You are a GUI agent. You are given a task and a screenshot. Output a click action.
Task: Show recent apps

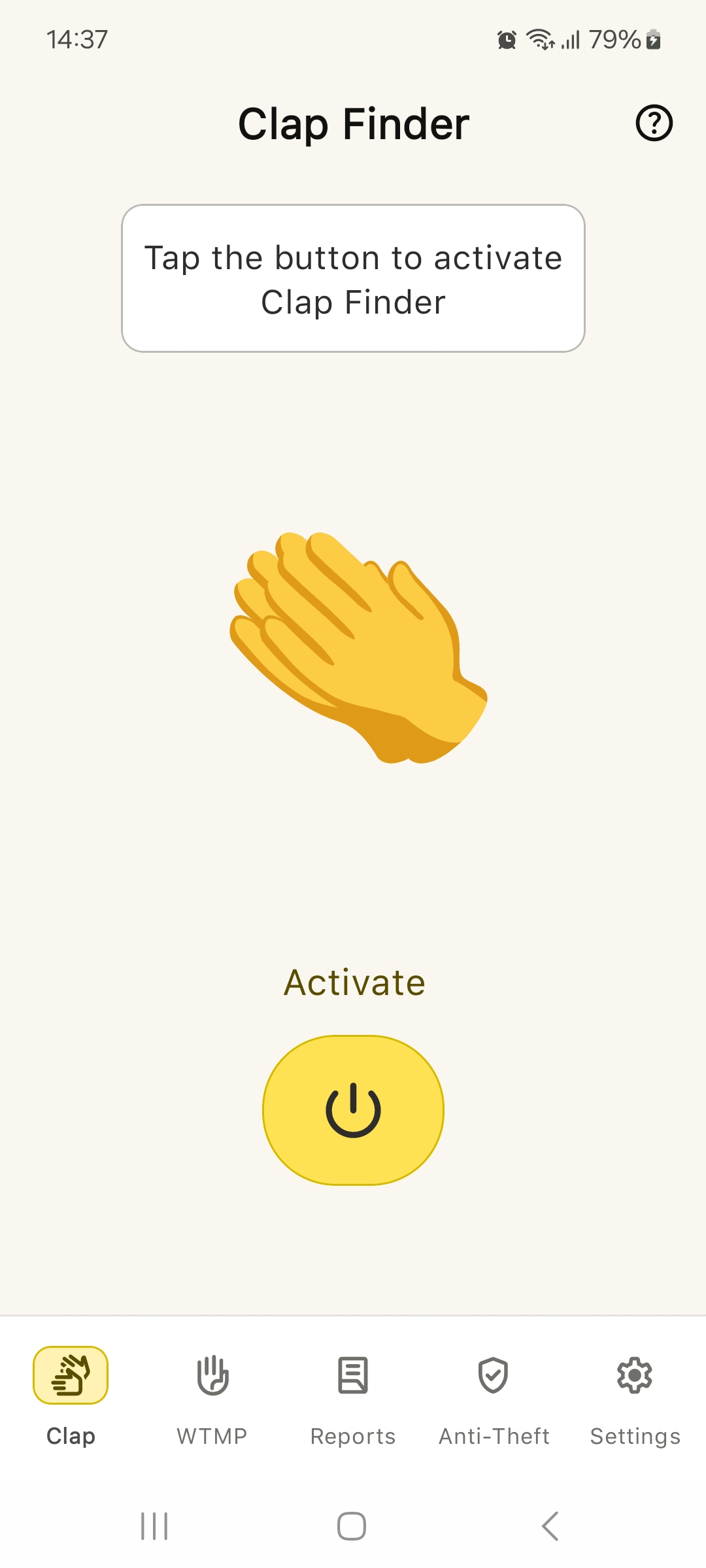155,1526
